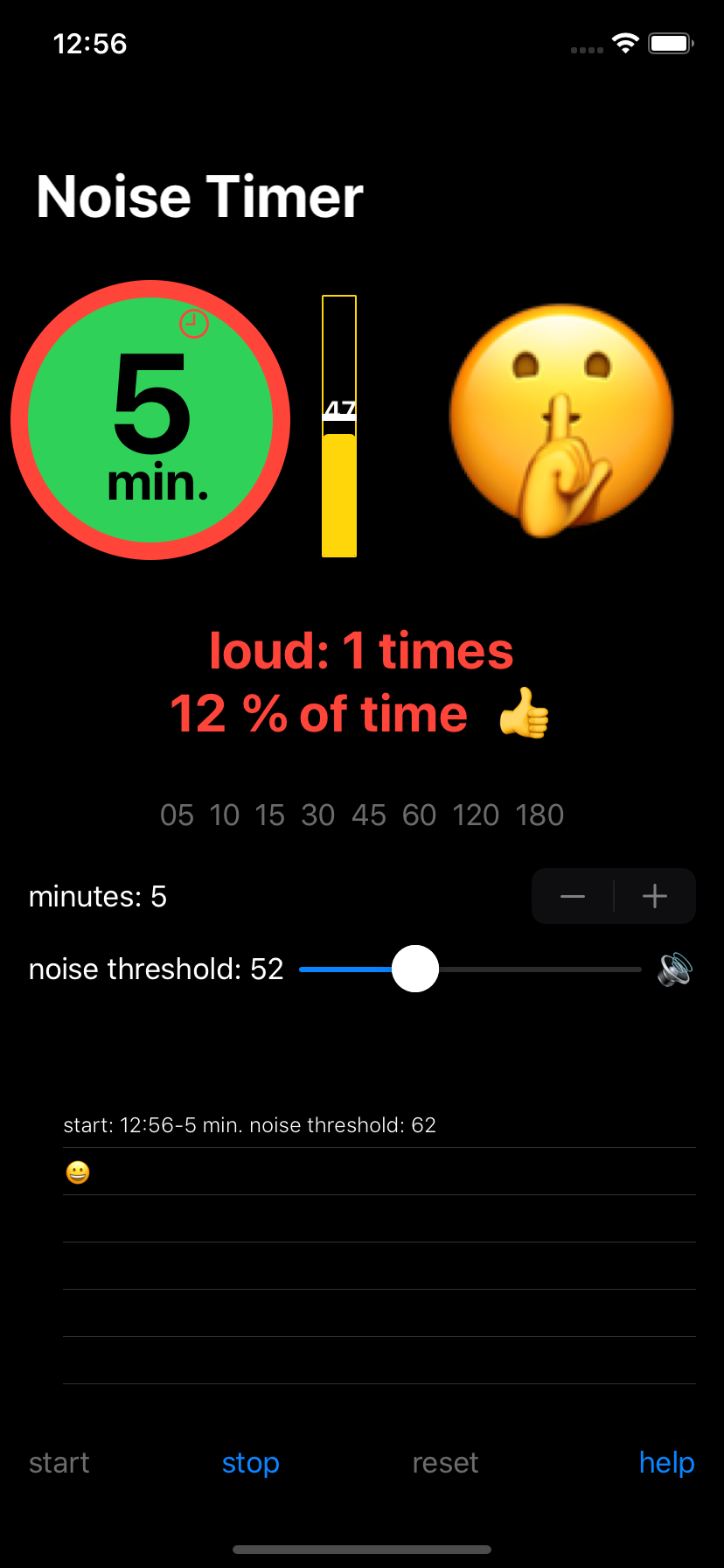The width and height of the screenshot is (724, 1568).
Task: Tap the noise threshold slider knob
Action: [x=414, y=969]
